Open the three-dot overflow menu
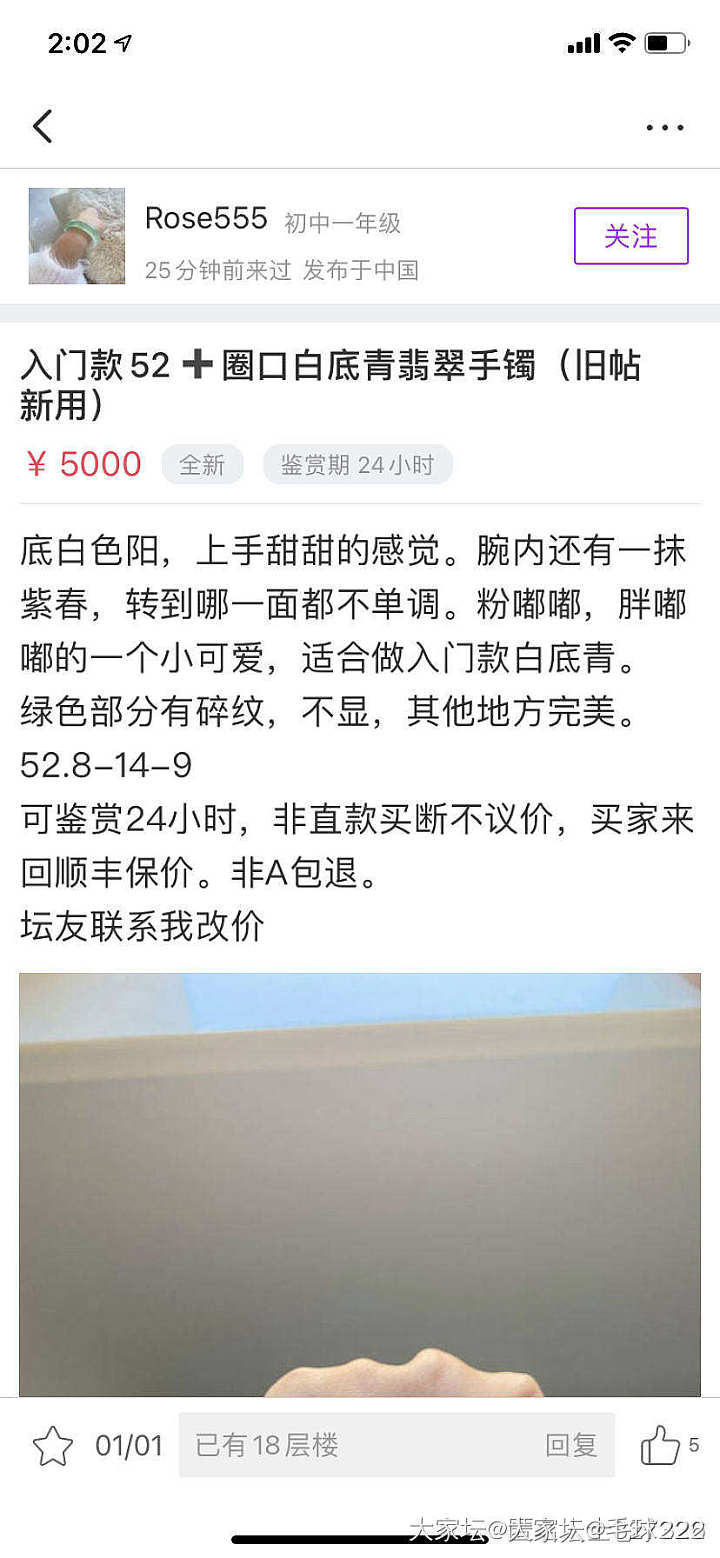The image size is (720, 1558). 664,128
